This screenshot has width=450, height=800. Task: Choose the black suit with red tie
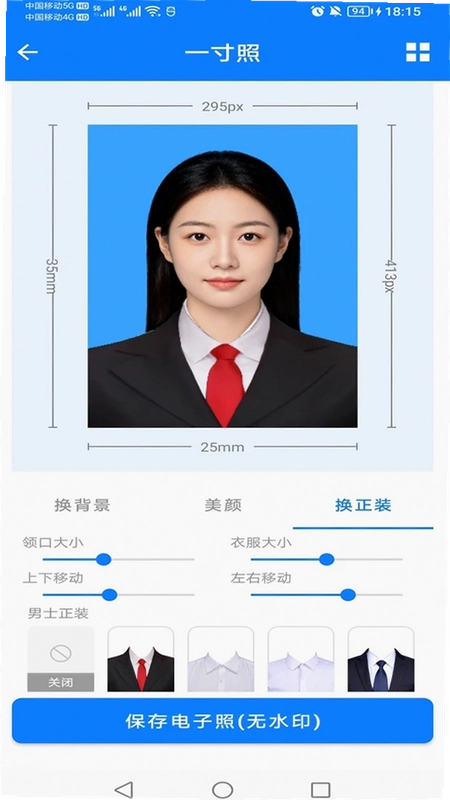pos(141,659)
